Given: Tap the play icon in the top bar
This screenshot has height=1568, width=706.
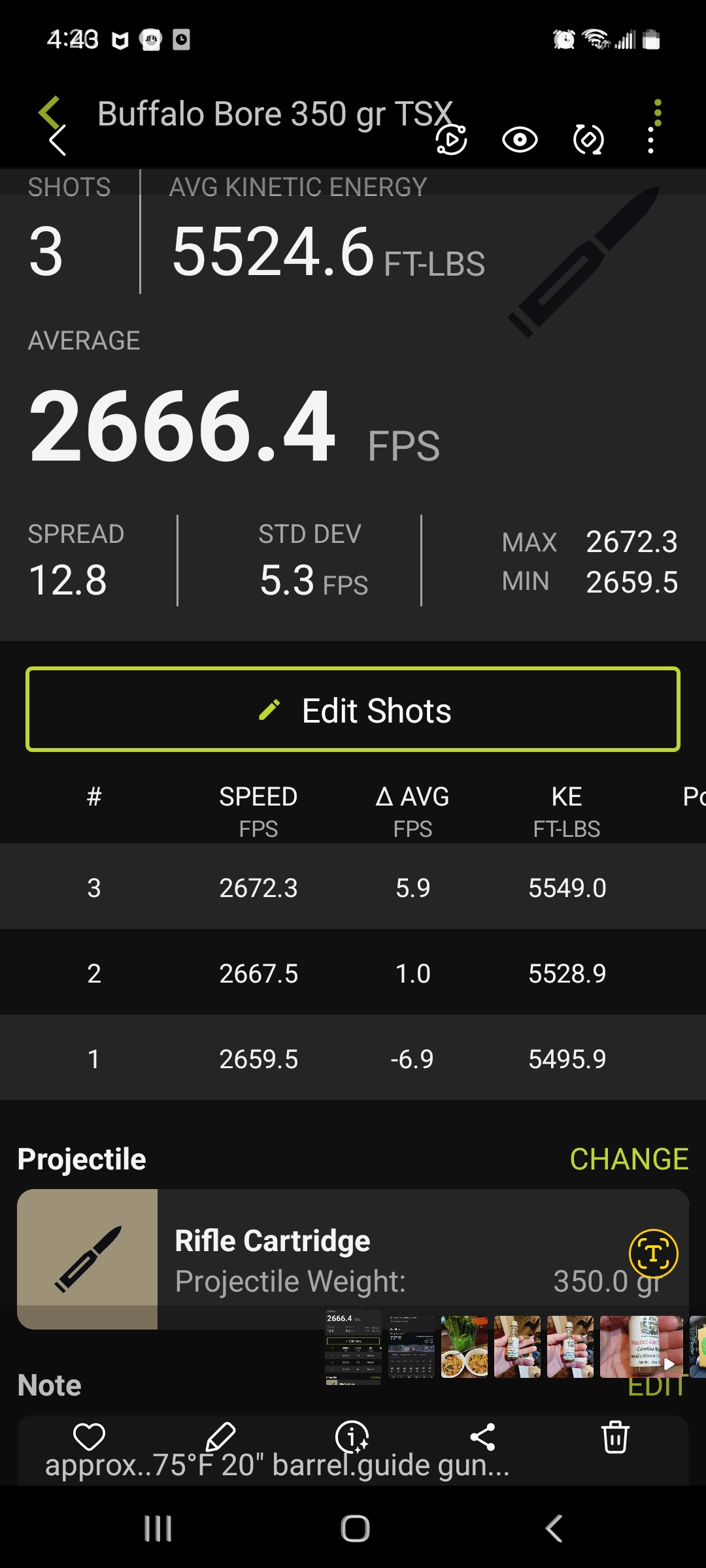Looking at the screenshot, I should pyautogui.click(x=452, y=140).
